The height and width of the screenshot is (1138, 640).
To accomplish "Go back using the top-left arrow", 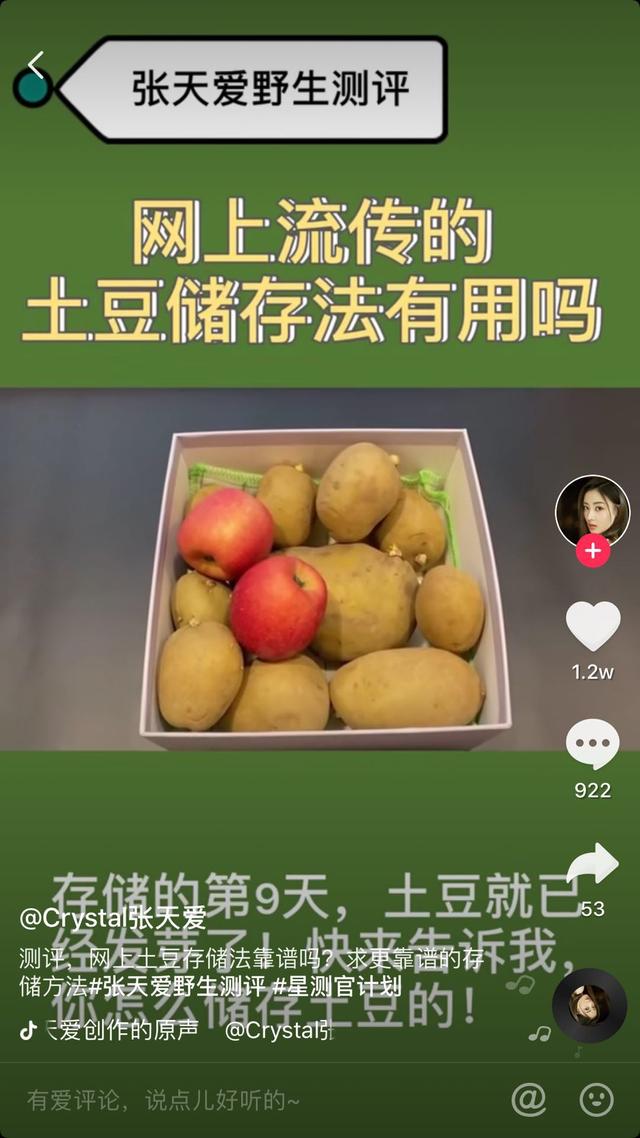I will [x=36, y=66].
